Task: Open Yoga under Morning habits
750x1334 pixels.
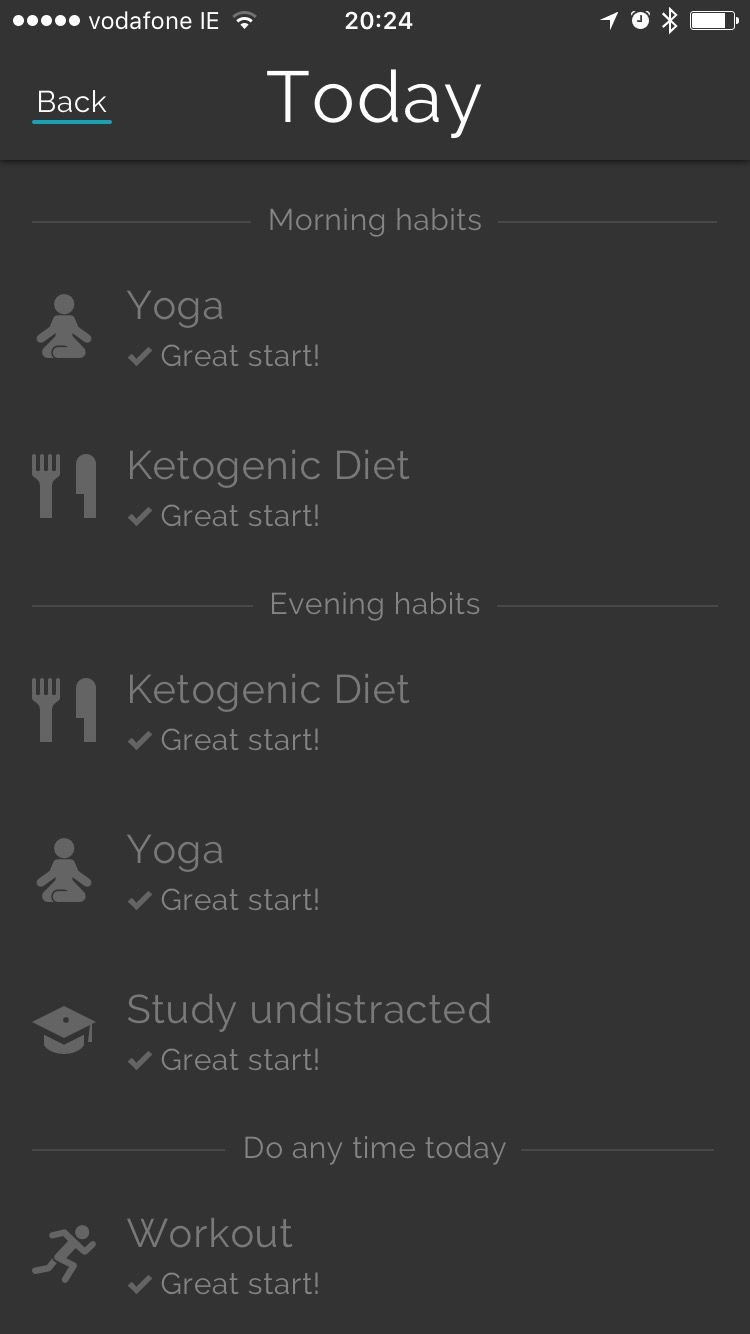Action: point(375,327)
